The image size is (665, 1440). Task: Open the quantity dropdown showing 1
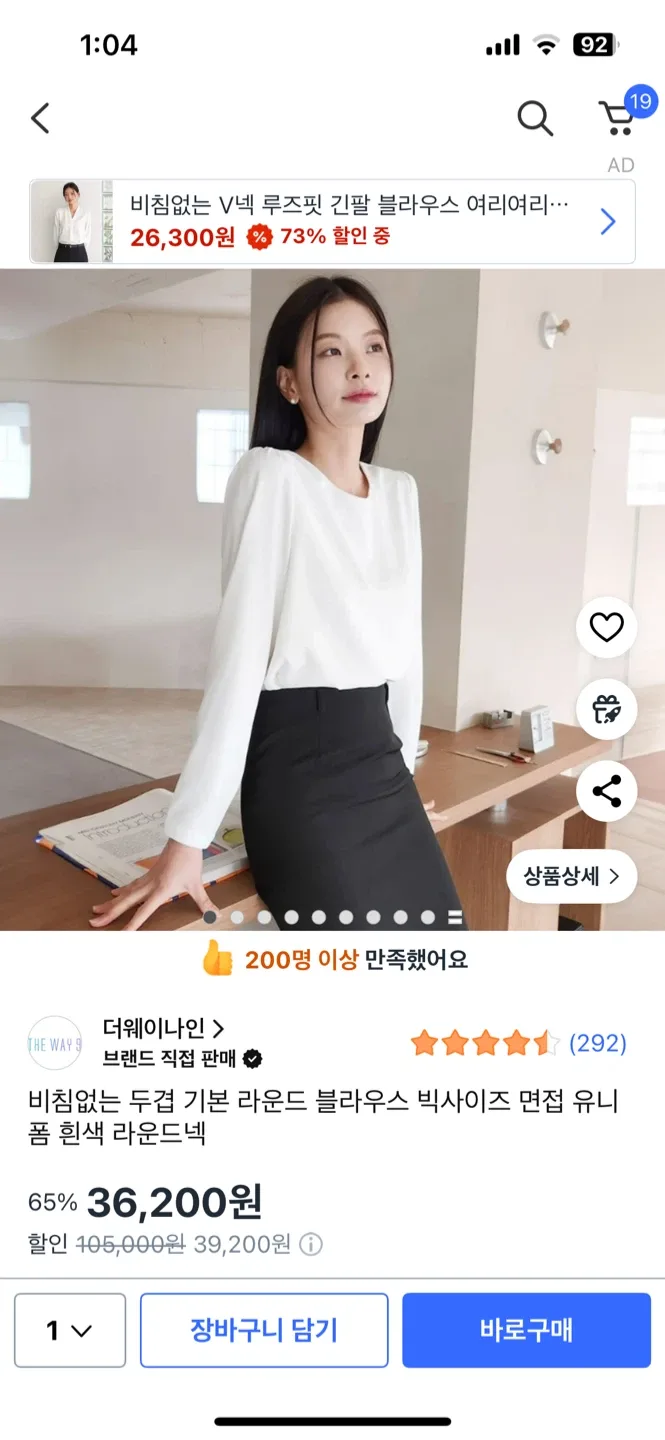(x=70, y=1330)
